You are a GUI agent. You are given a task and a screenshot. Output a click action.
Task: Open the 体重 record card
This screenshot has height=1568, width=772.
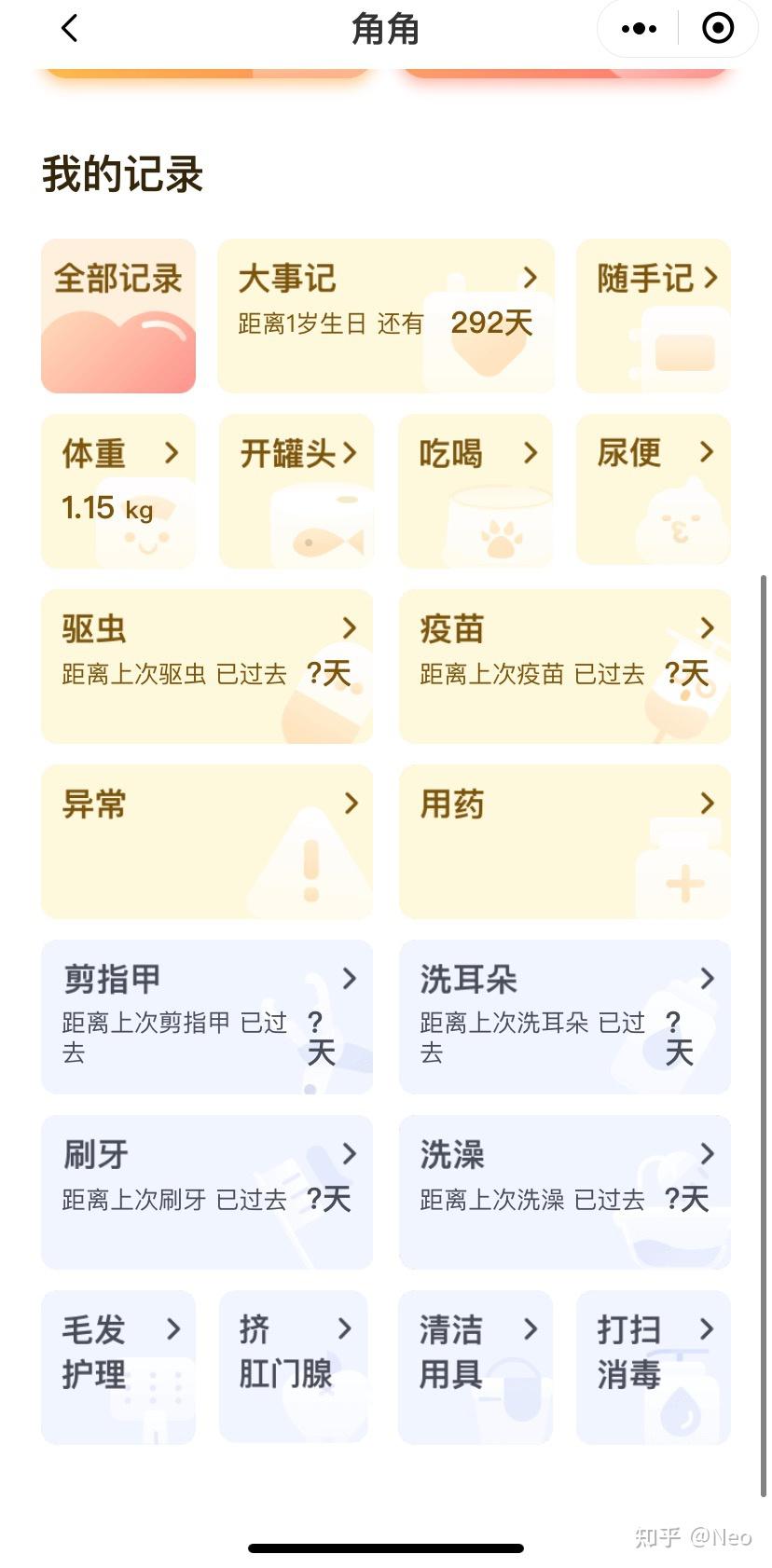[x=118, y=491]
